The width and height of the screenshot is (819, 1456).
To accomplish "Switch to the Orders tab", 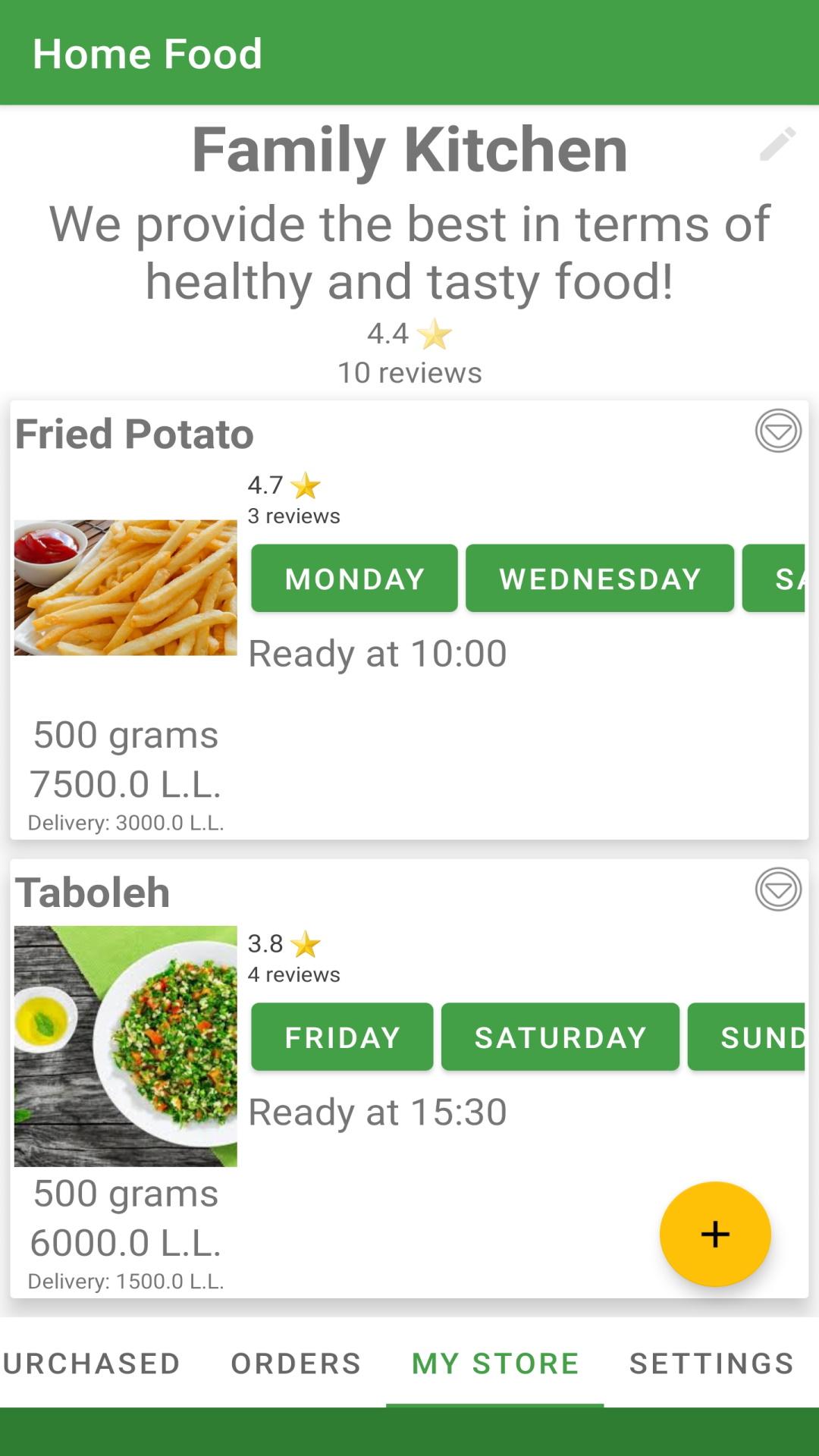I will 296,1363.
